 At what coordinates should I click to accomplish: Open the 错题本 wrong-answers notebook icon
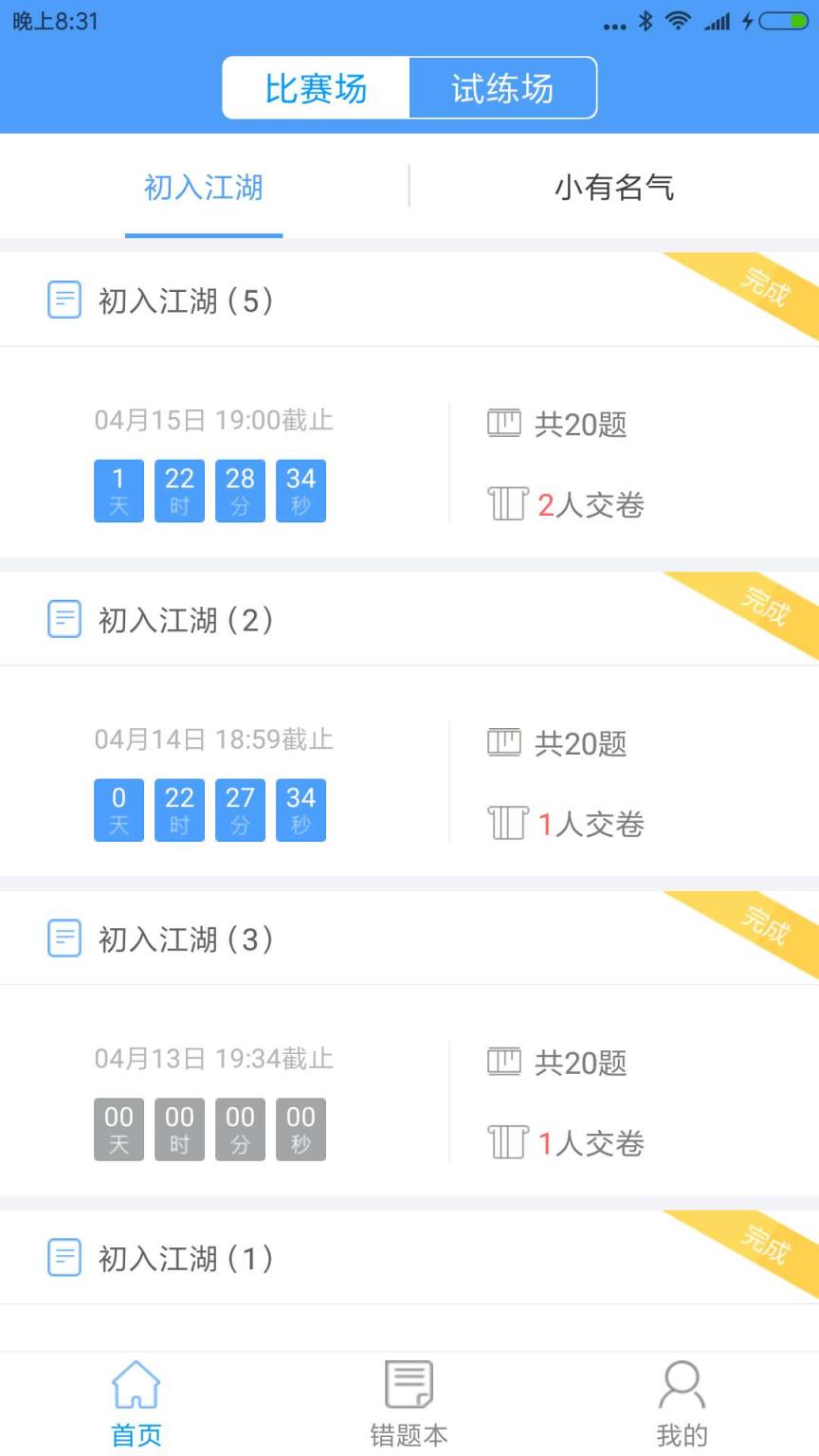pyautogui.click(x=408, y=1382)
